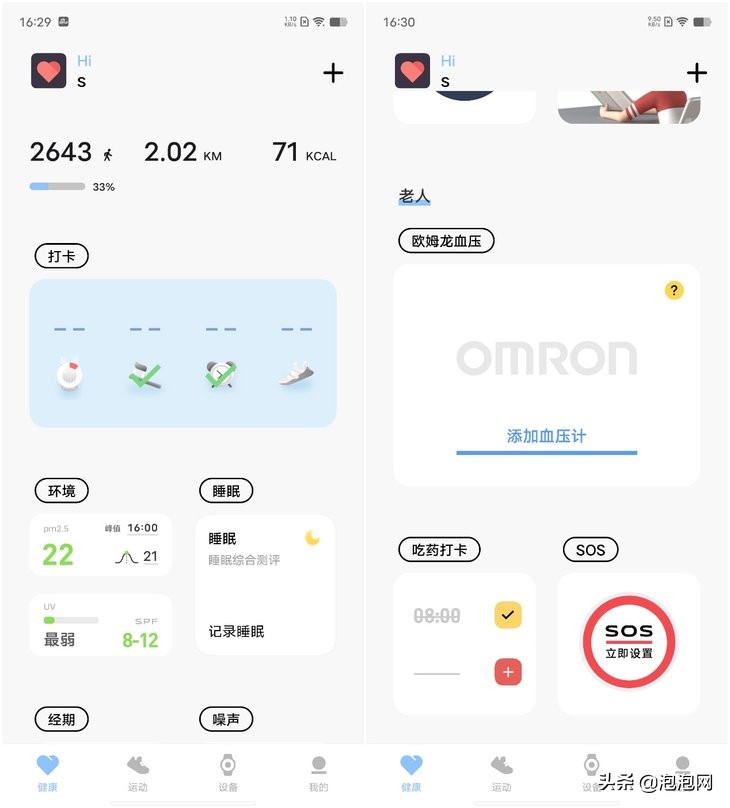Image resolution: width=730 pixels, height=808 pixels.
Task: Select the water cup check-in icon
Action: [69, 375]
